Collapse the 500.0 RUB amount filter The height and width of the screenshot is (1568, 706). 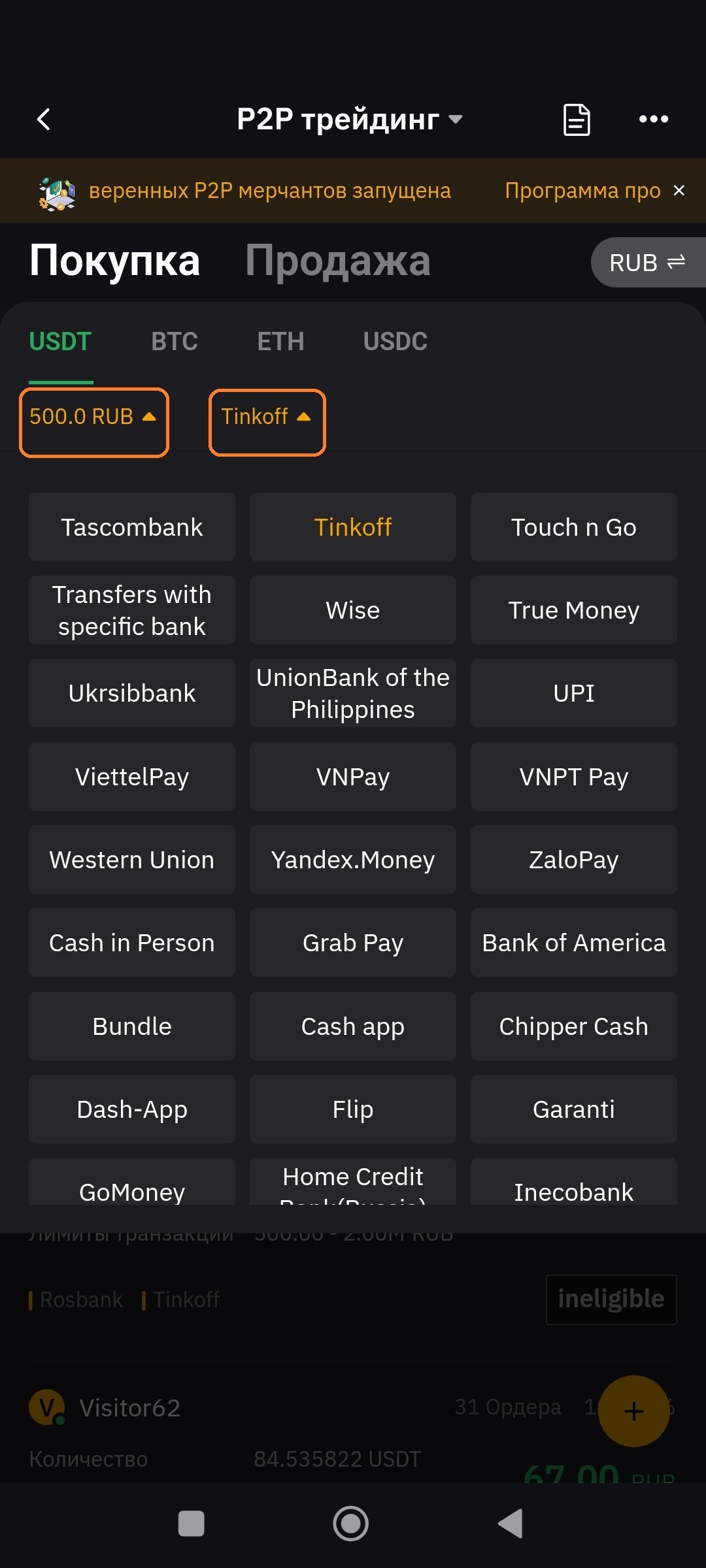93,417
